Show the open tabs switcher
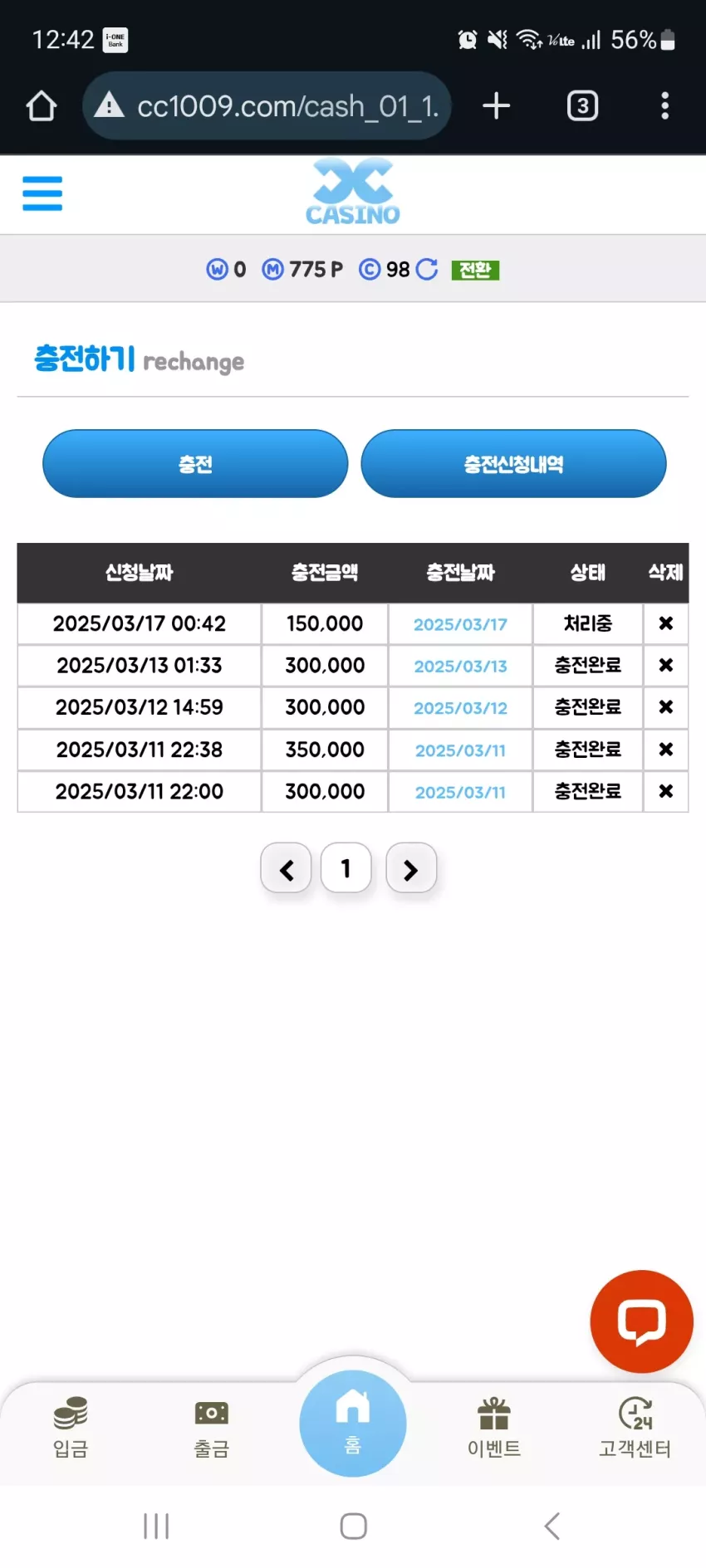Image resolution: width=706 pixels, height=1568 pixels. click(x=582, y=106)
